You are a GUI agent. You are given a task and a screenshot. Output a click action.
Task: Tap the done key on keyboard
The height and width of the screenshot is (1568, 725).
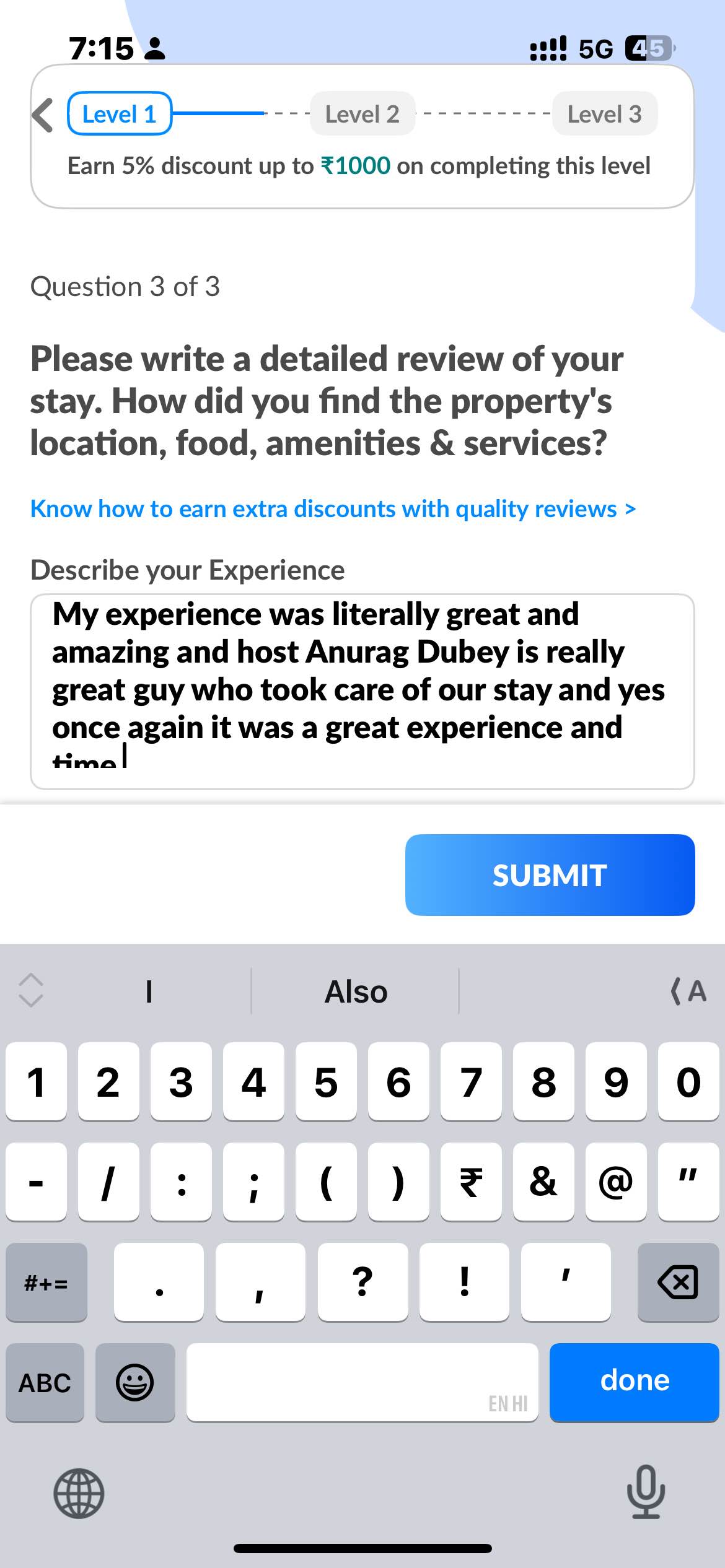tap(634, 1381)
